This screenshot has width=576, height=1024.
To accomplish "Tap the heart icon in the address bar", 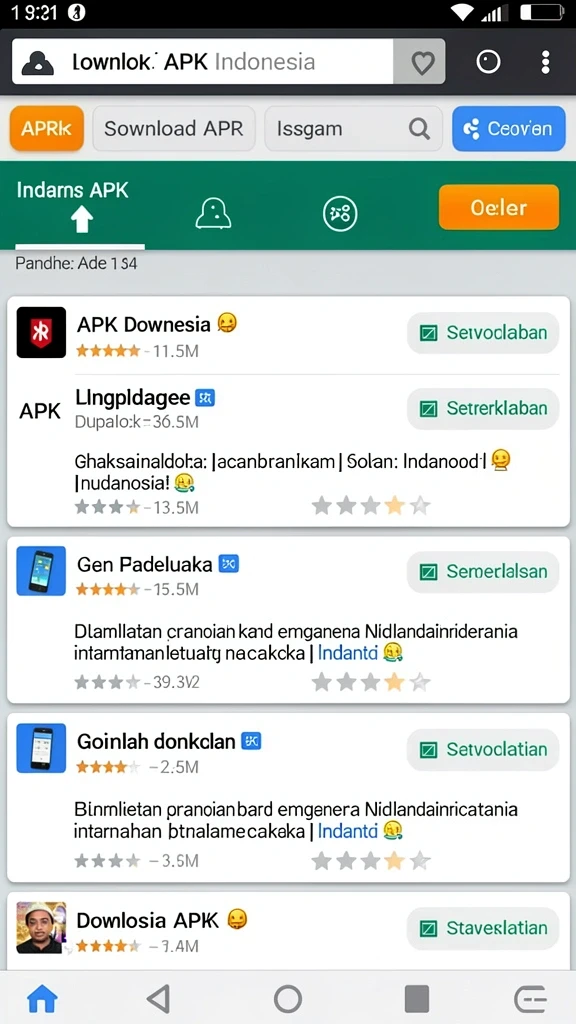I will pos(423,62).
